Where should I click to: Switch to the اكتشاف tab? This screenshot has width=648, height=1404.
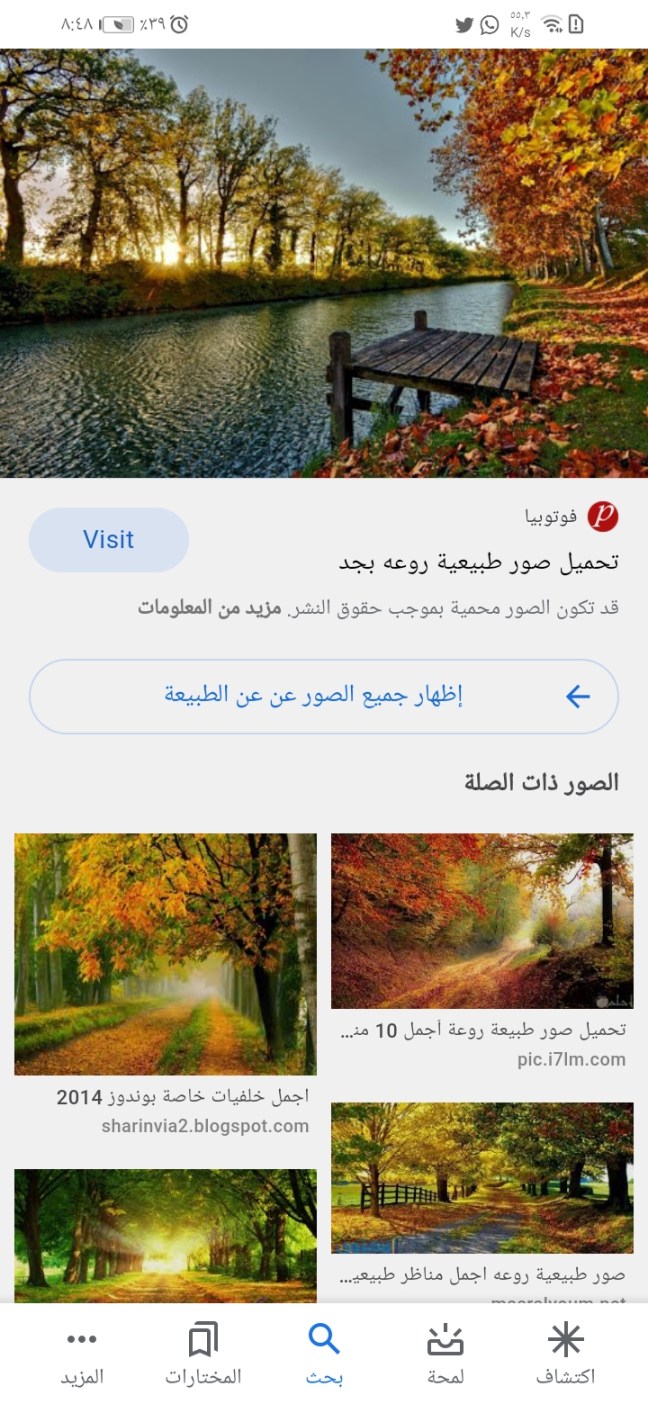[566, 1353]
